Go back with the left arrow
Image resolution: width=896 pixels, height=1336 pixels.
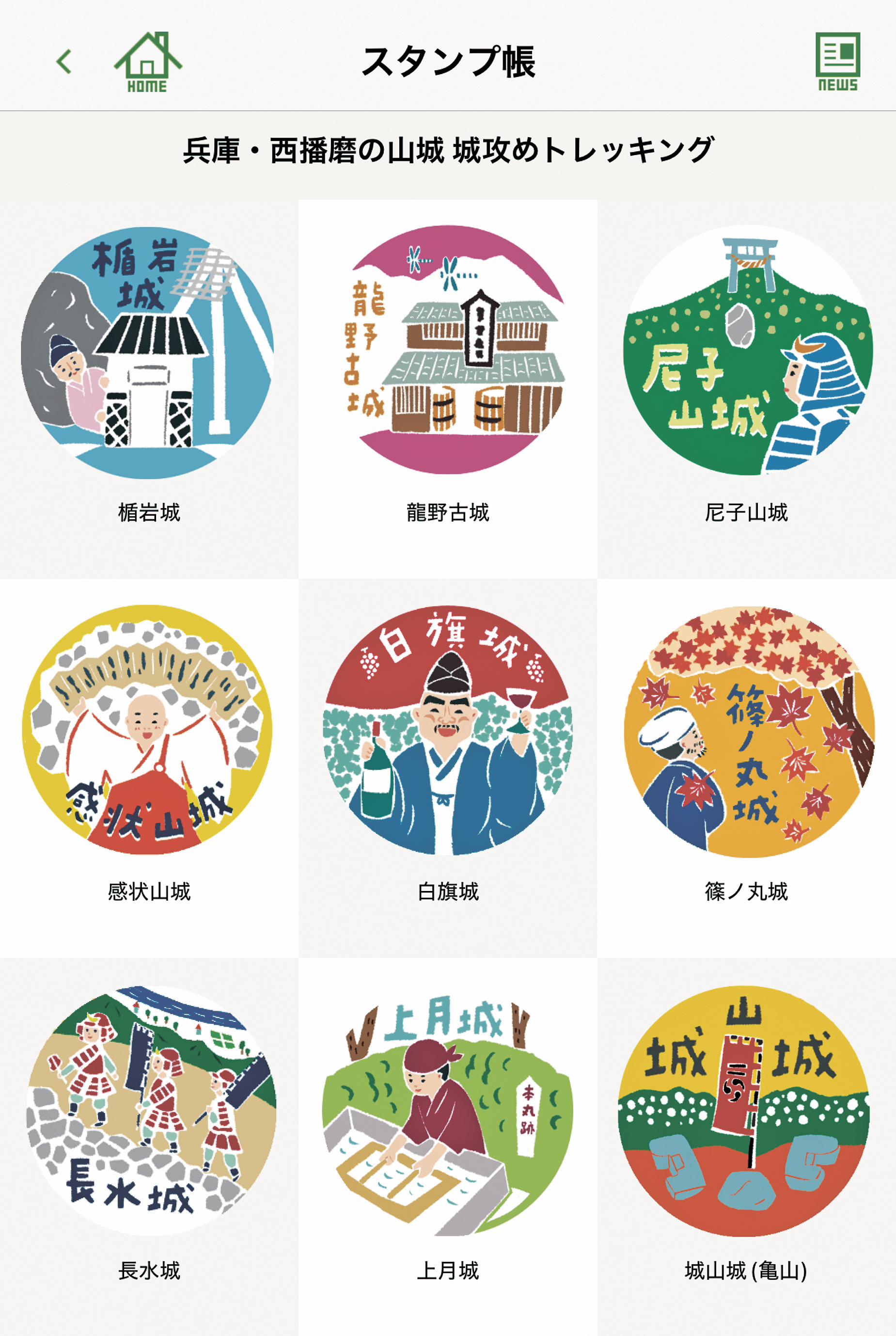coord(64,62)
